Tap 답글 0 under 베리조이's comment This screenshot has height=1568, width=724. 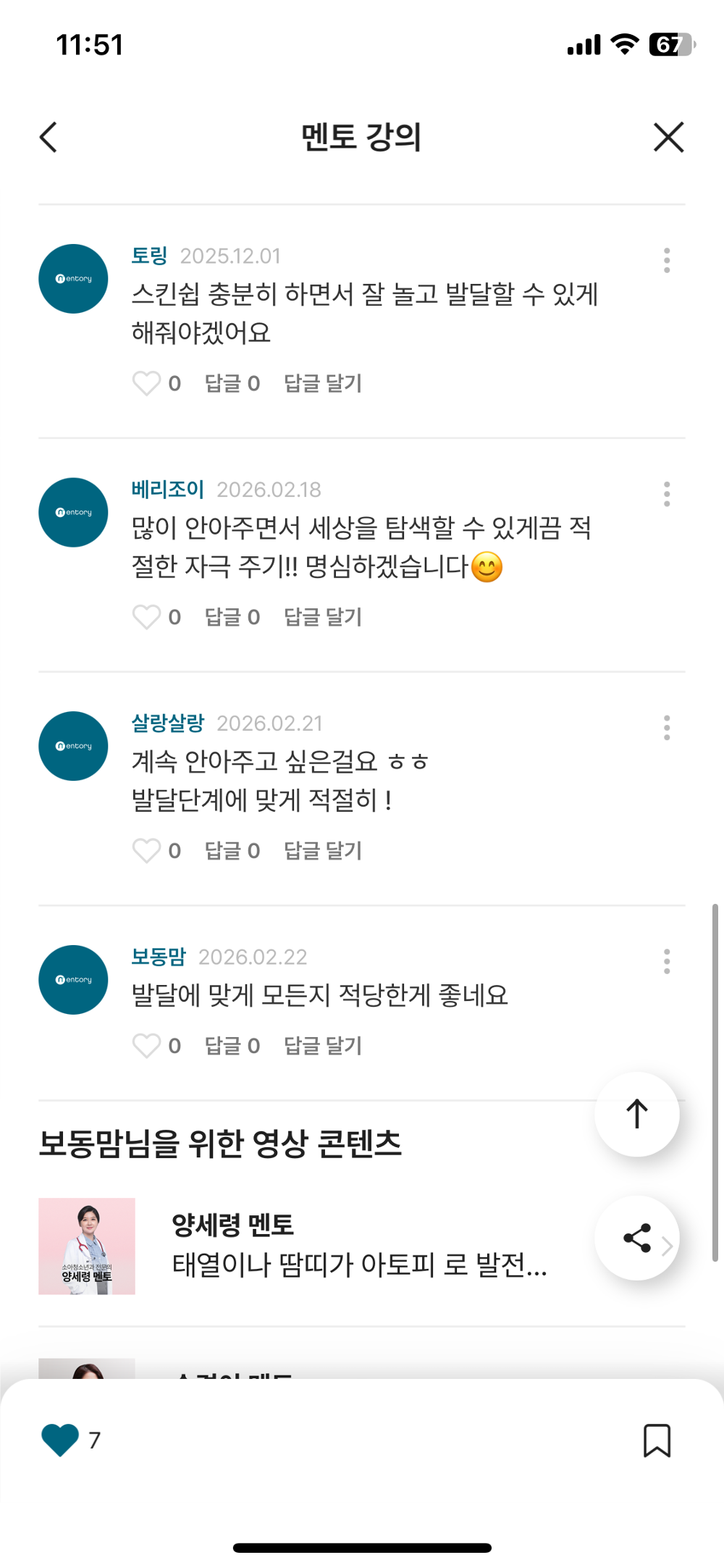pos(230,617)
